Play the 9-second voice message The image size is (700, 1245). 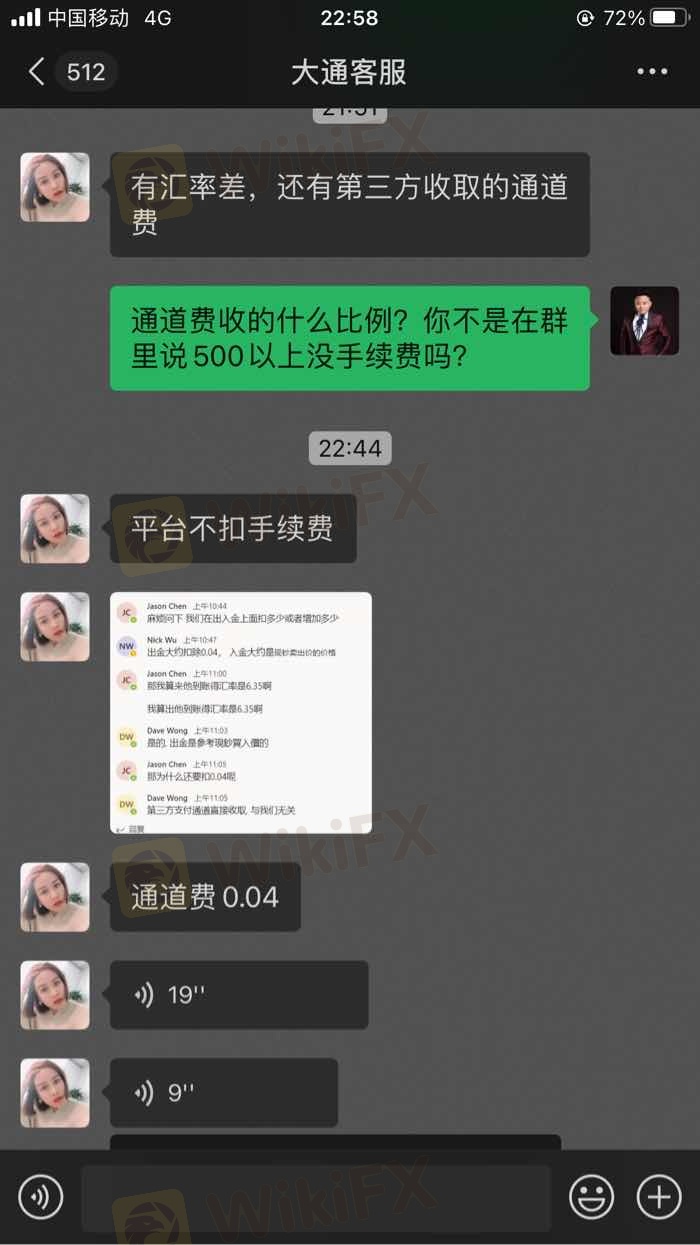click(223, 1093)
